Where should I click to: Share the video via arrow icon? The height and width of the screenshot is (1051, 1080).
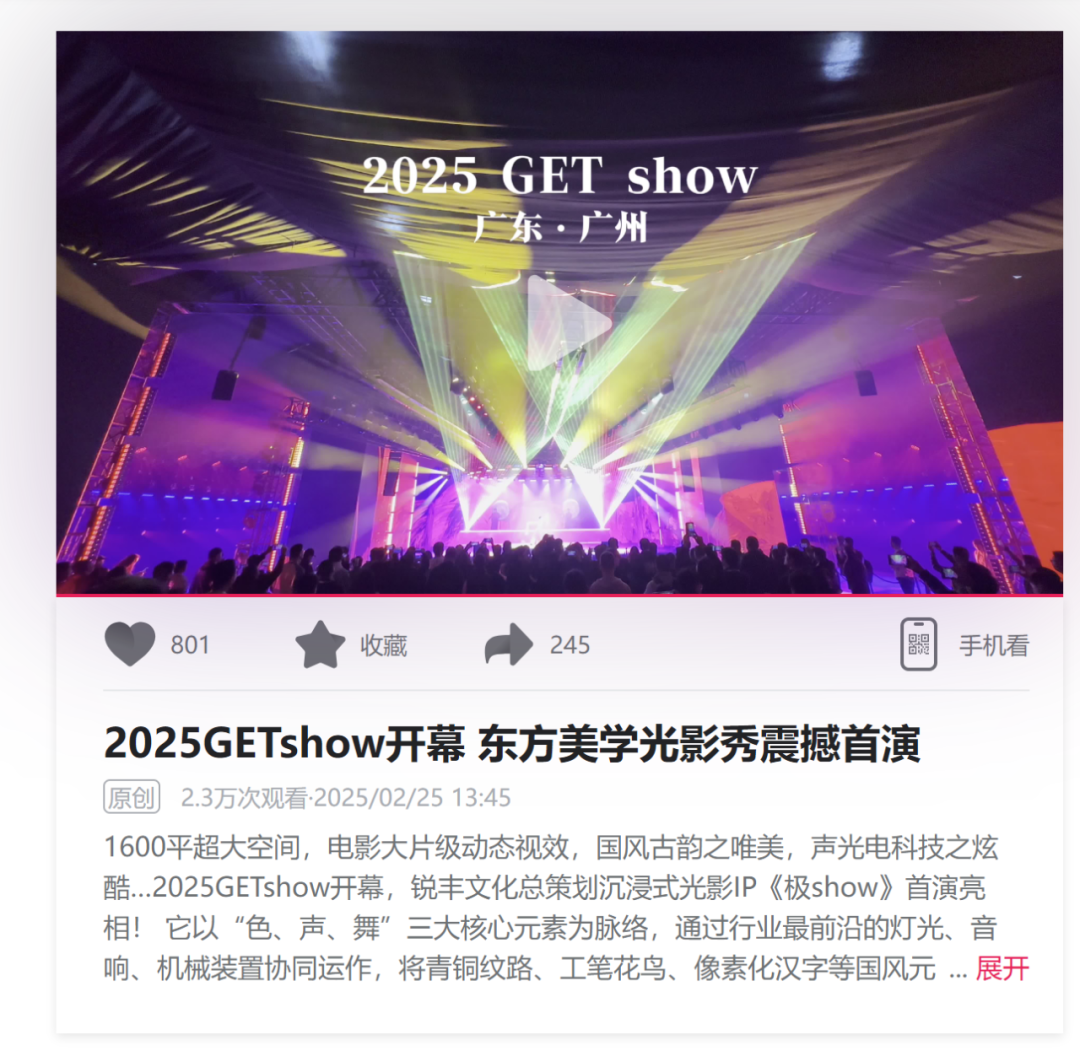[x=509, y=645]
